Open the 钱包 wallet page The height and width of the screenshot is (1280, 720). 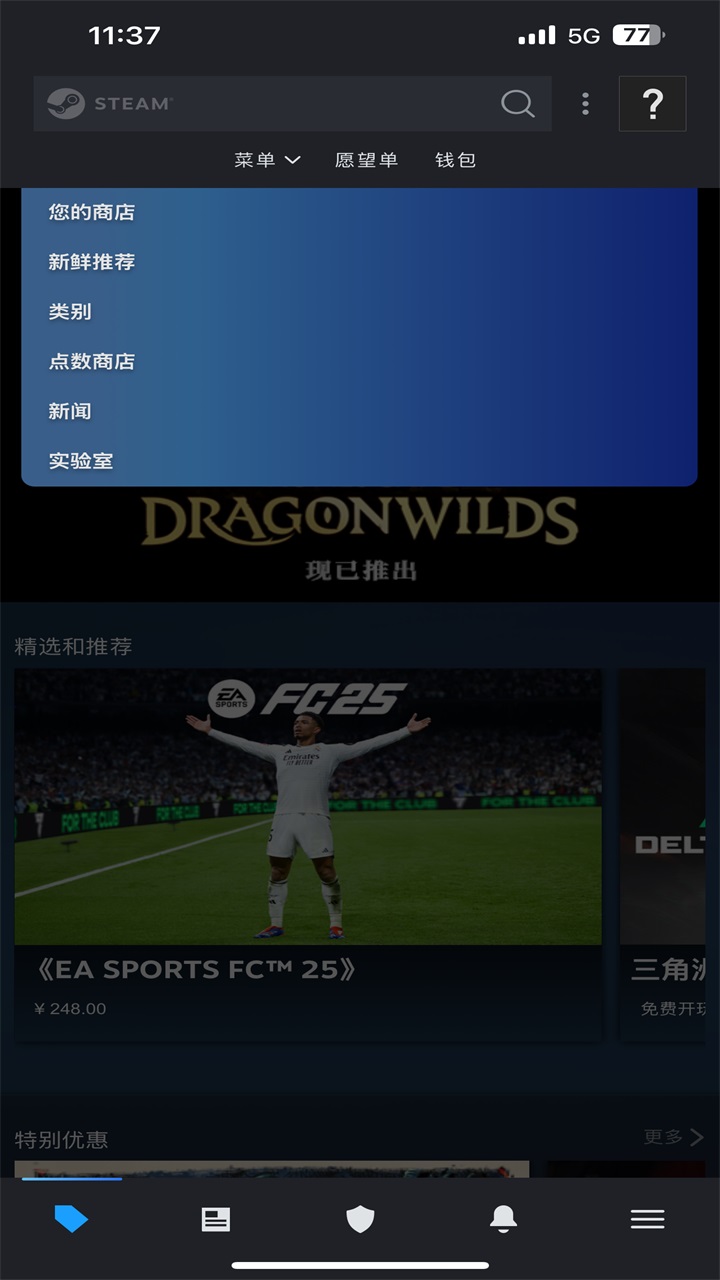(455, 159)
